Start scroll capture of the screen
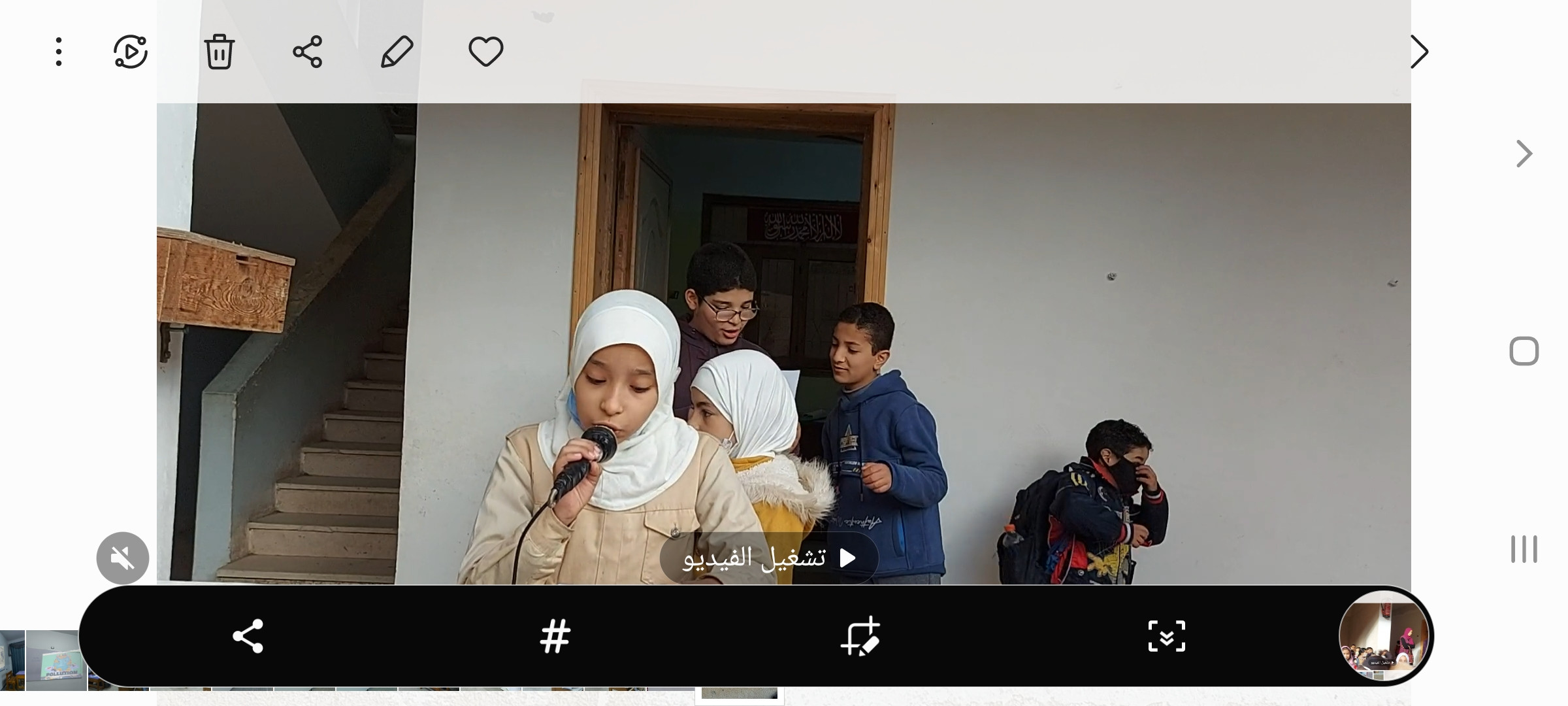 (1167, 636)
